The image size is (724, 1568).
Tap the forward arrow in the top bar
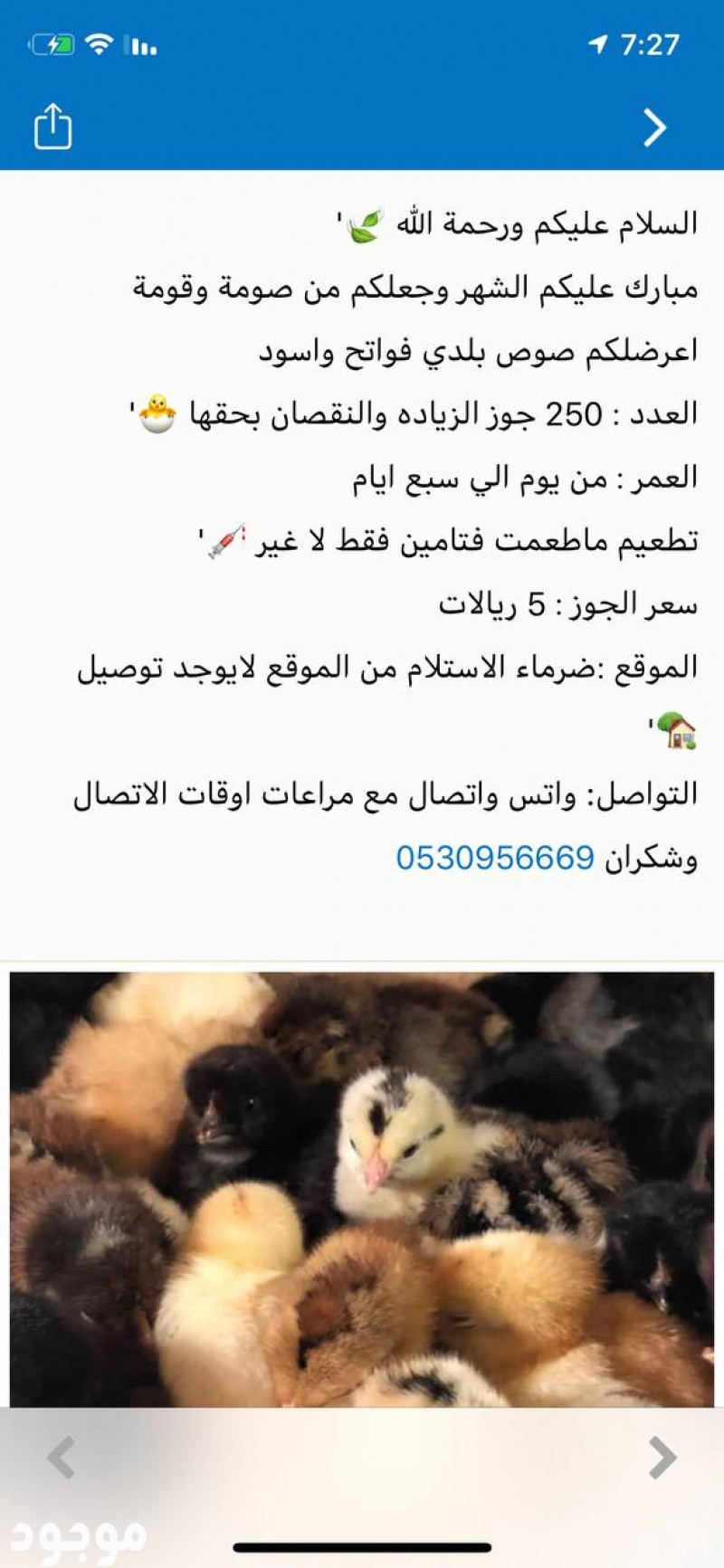tap(654, 127)
